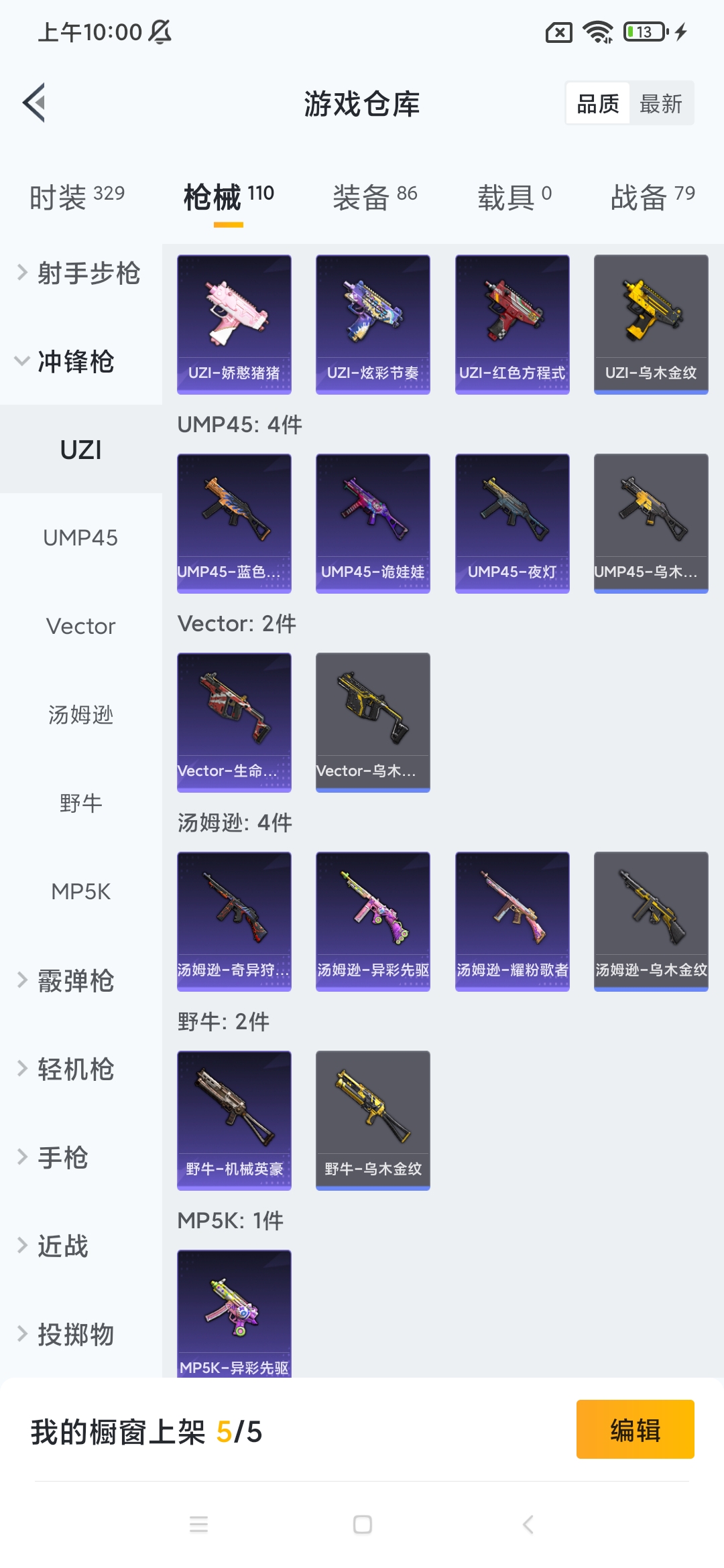Expand the 手枪 category
Screen dimensions: 724x1568
(x=64, y=1158)
